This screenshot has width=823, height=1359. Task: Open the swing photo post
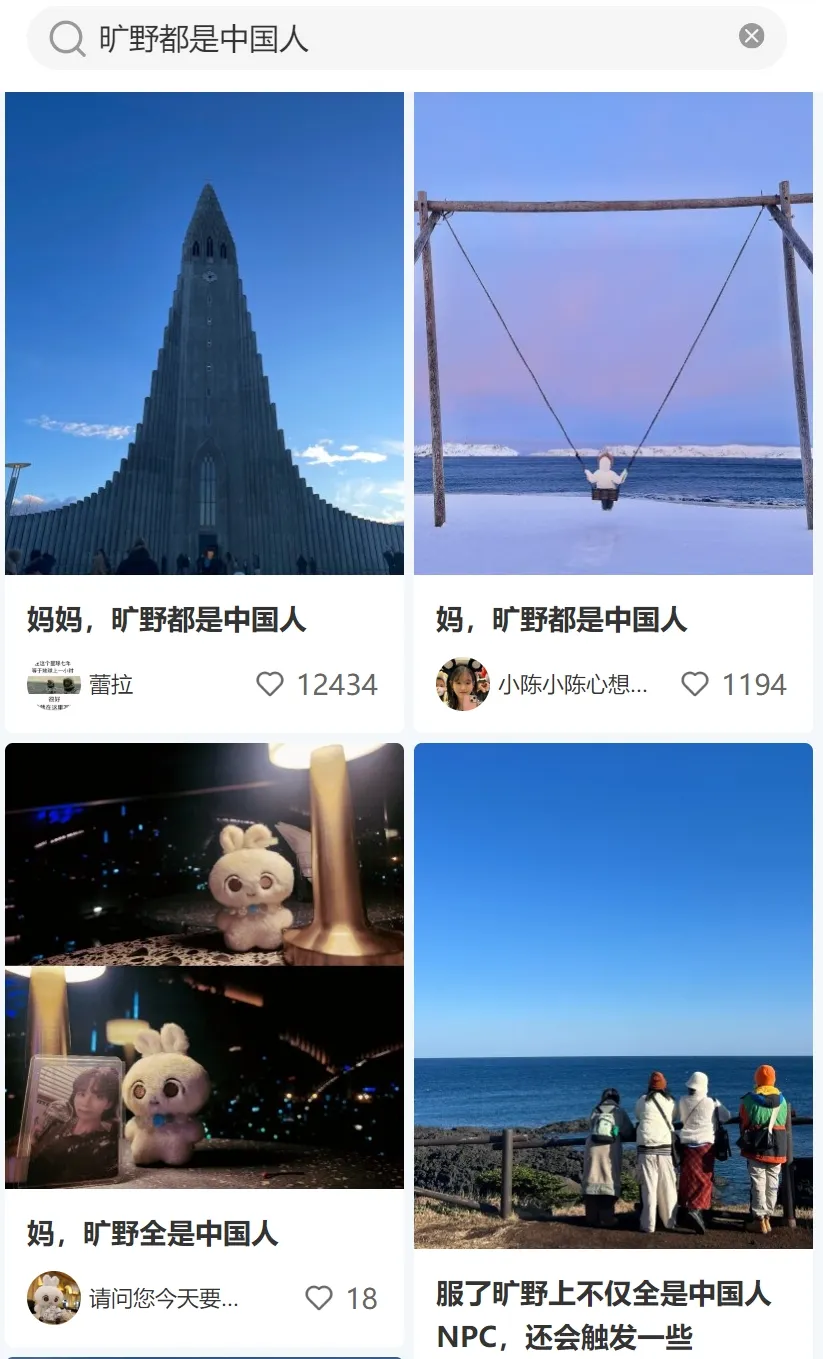[613, 333]
